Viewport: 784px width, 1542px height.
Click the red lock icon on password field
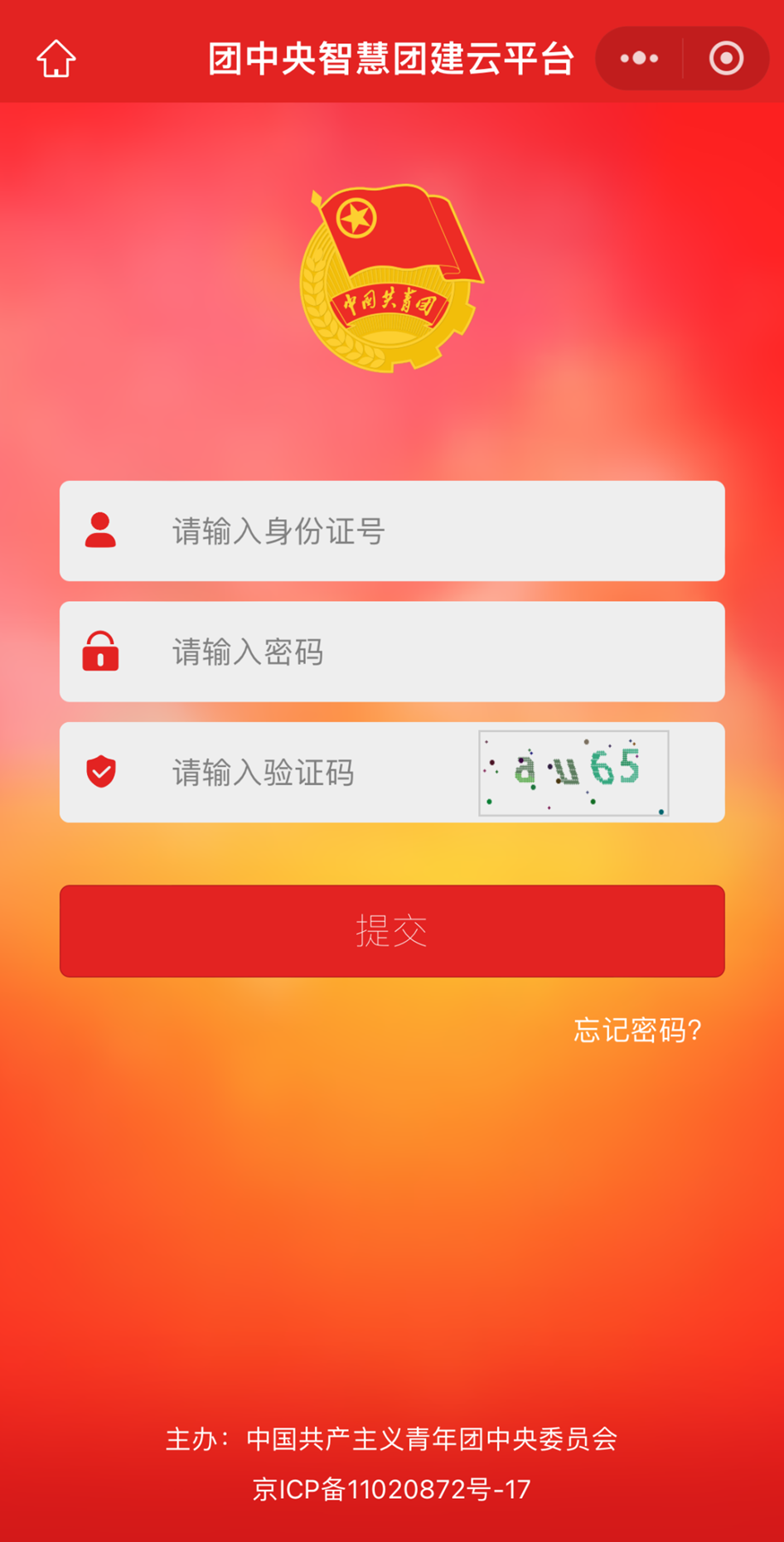[x=102, y=652]
